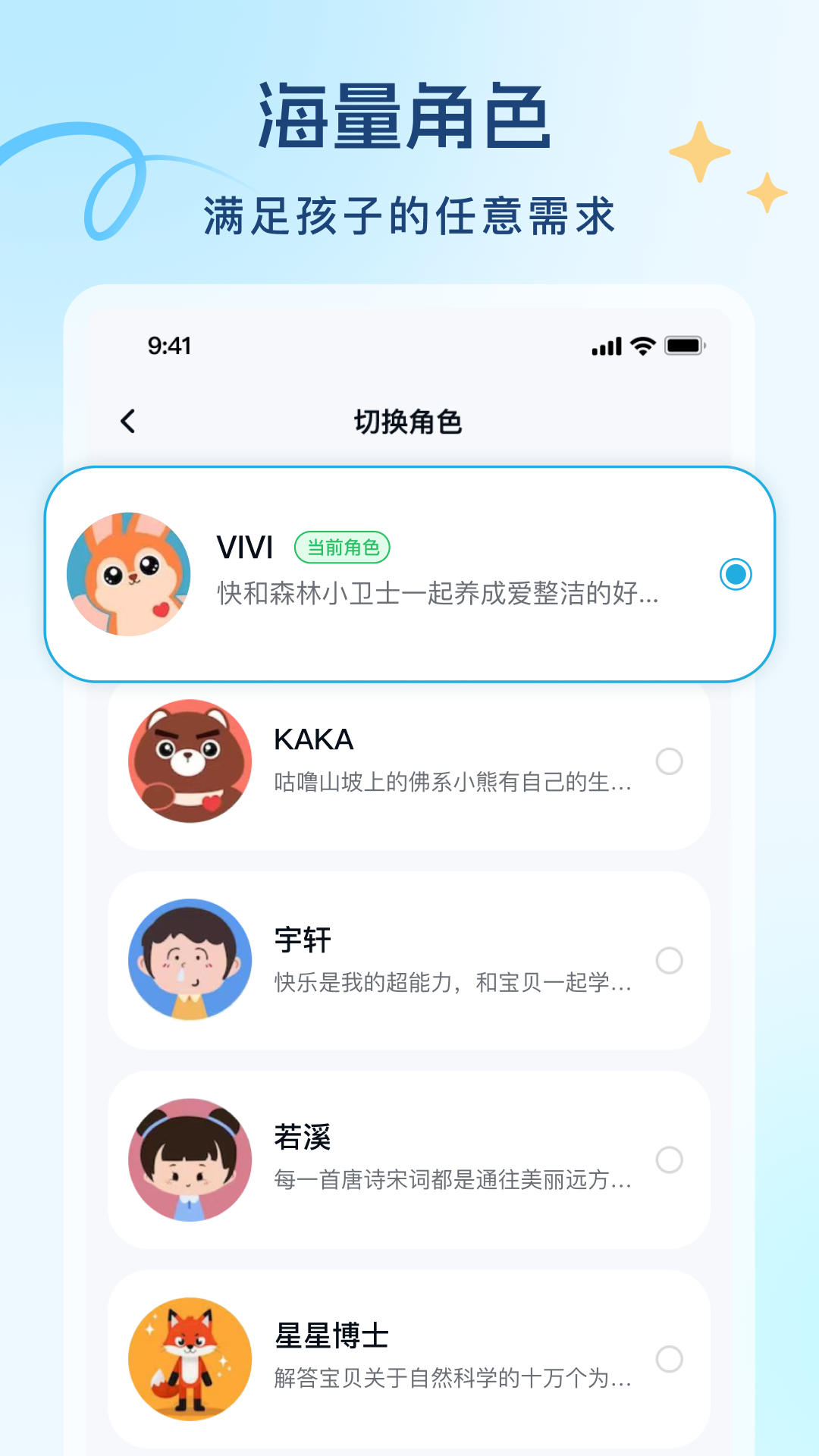The image size is (819, 1456).
Task: Select the radio button next to 若溪
Action: coord(669,1160)
